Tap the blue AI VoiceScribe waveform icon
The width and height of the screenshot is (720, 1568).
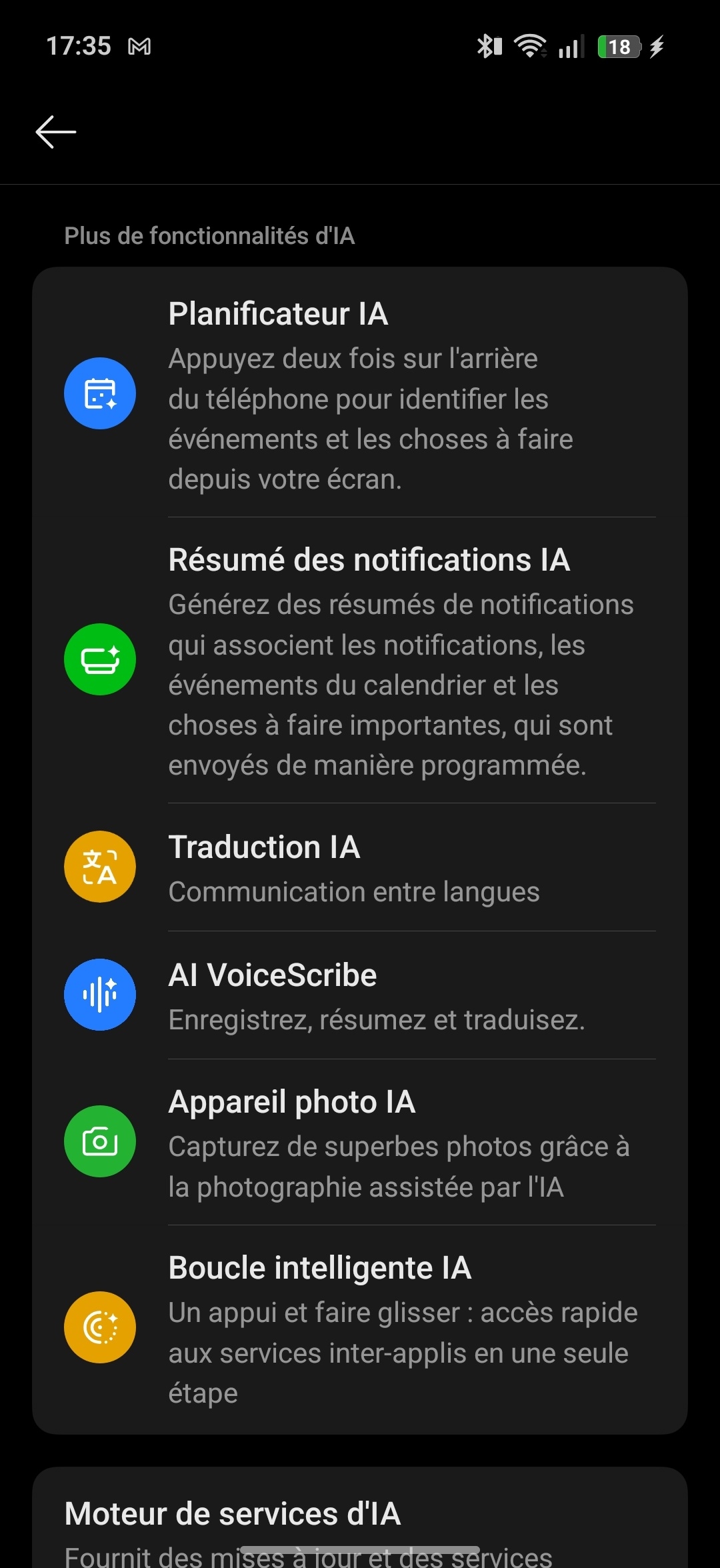coord(99,994)
